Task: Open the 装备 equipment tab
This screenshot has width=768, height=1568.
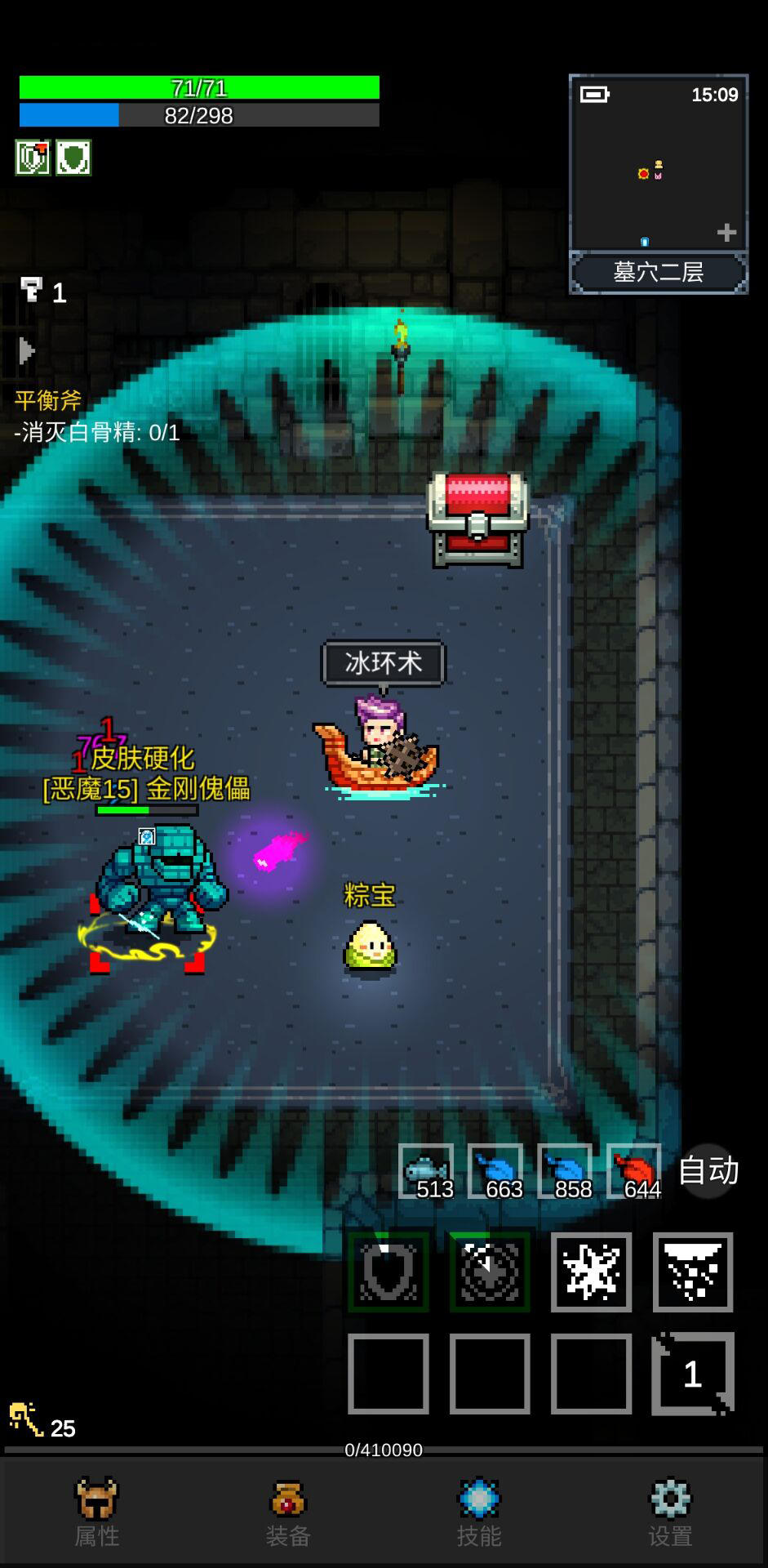Action: [288, 1512]
